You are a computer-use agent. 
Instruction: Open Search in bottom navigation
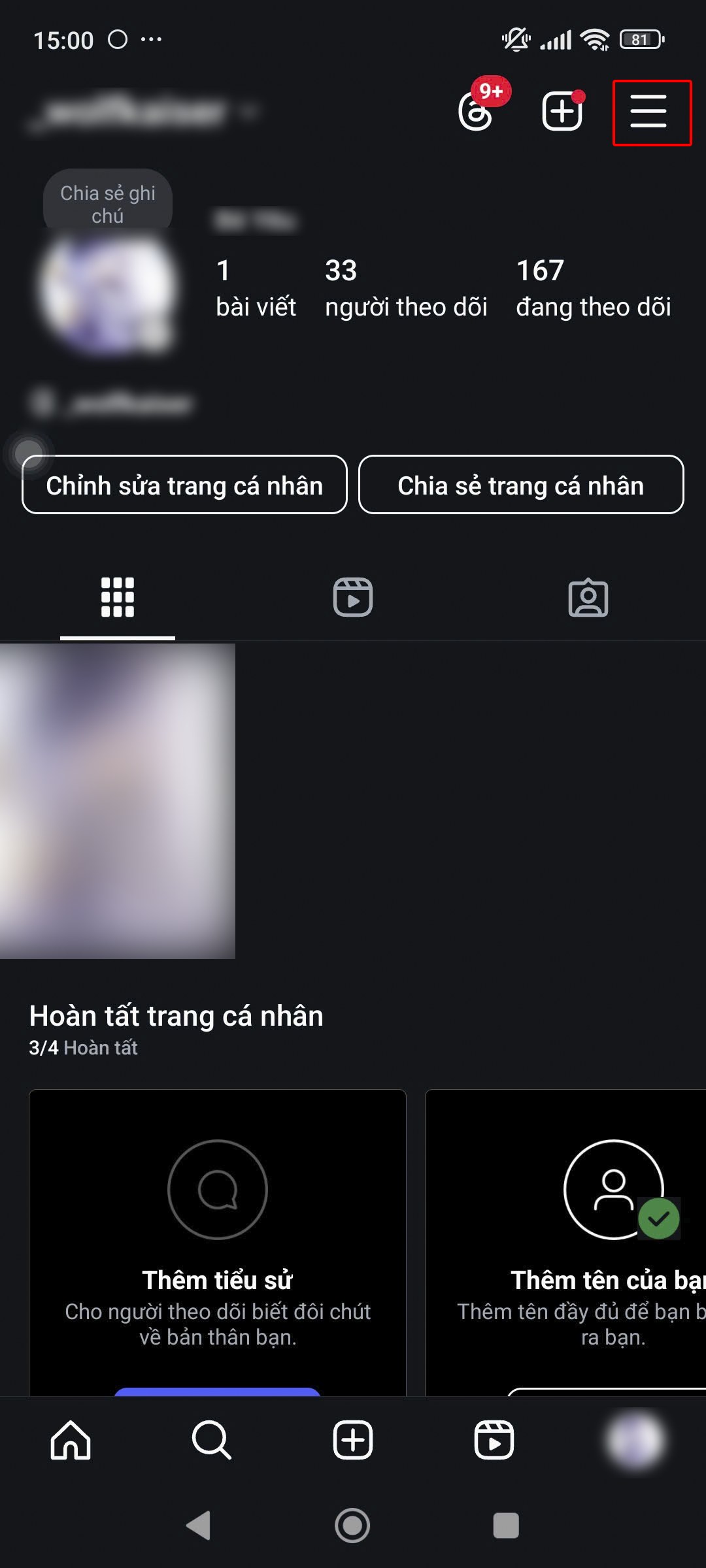coord(212,1440)
